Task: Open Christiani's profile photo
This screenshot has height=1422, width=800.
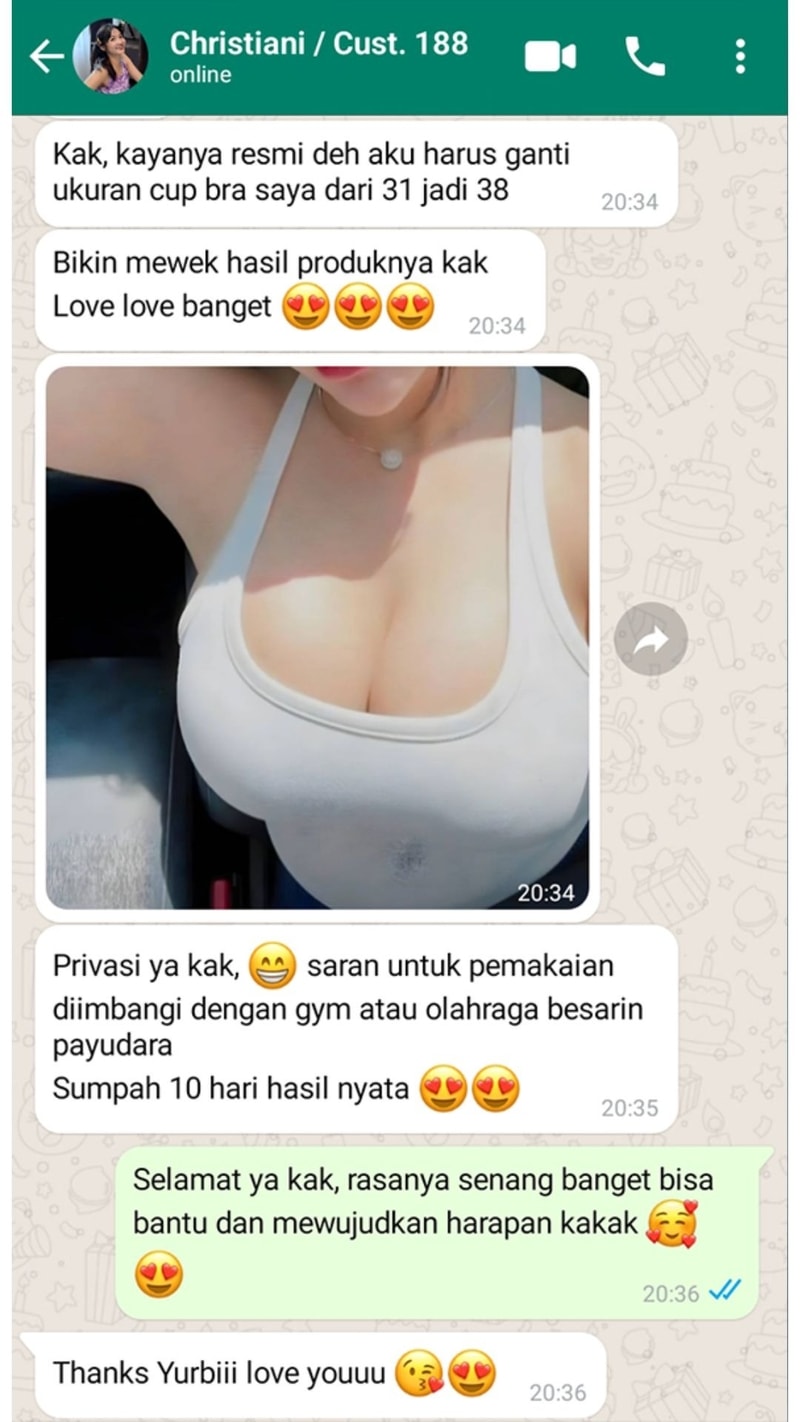Action: click(110, 57)
